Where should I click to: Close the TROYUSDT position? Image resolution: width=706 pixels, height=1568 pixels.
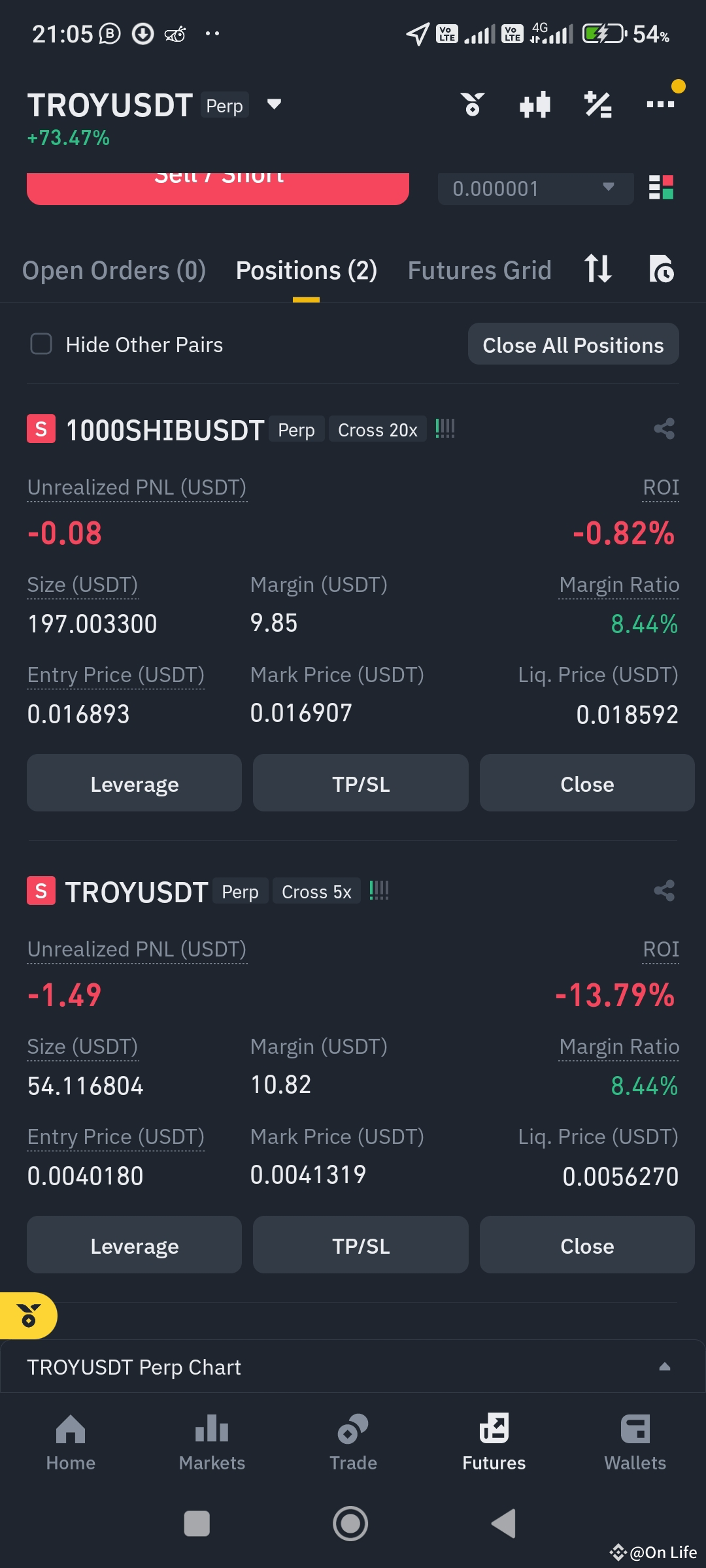(586, 1245)
